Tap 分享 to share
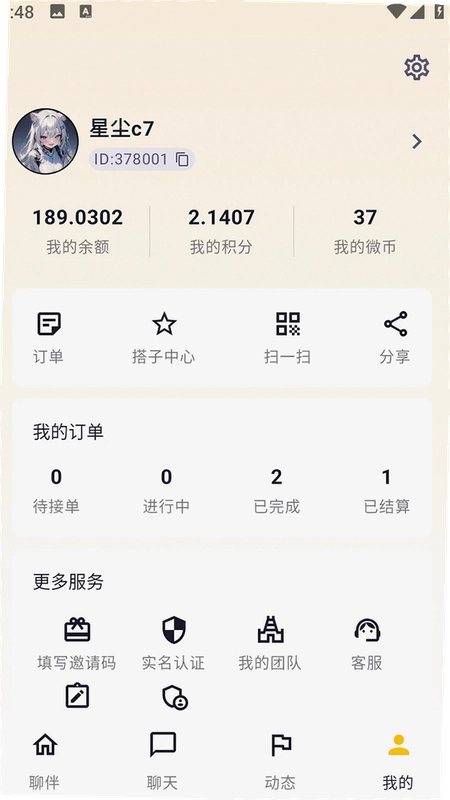450x800 pixels. click(395, 338)
